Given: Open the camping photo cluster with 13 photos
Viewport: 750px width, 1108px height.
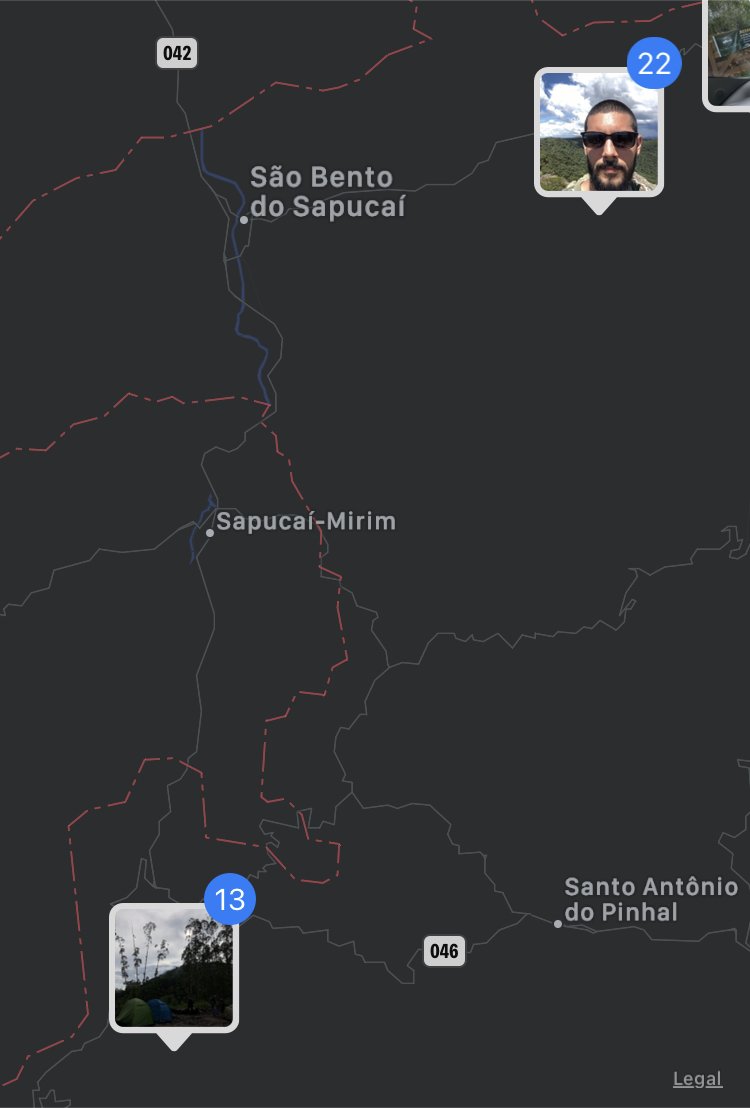Looking at the screenshot, I should (174, 967).
